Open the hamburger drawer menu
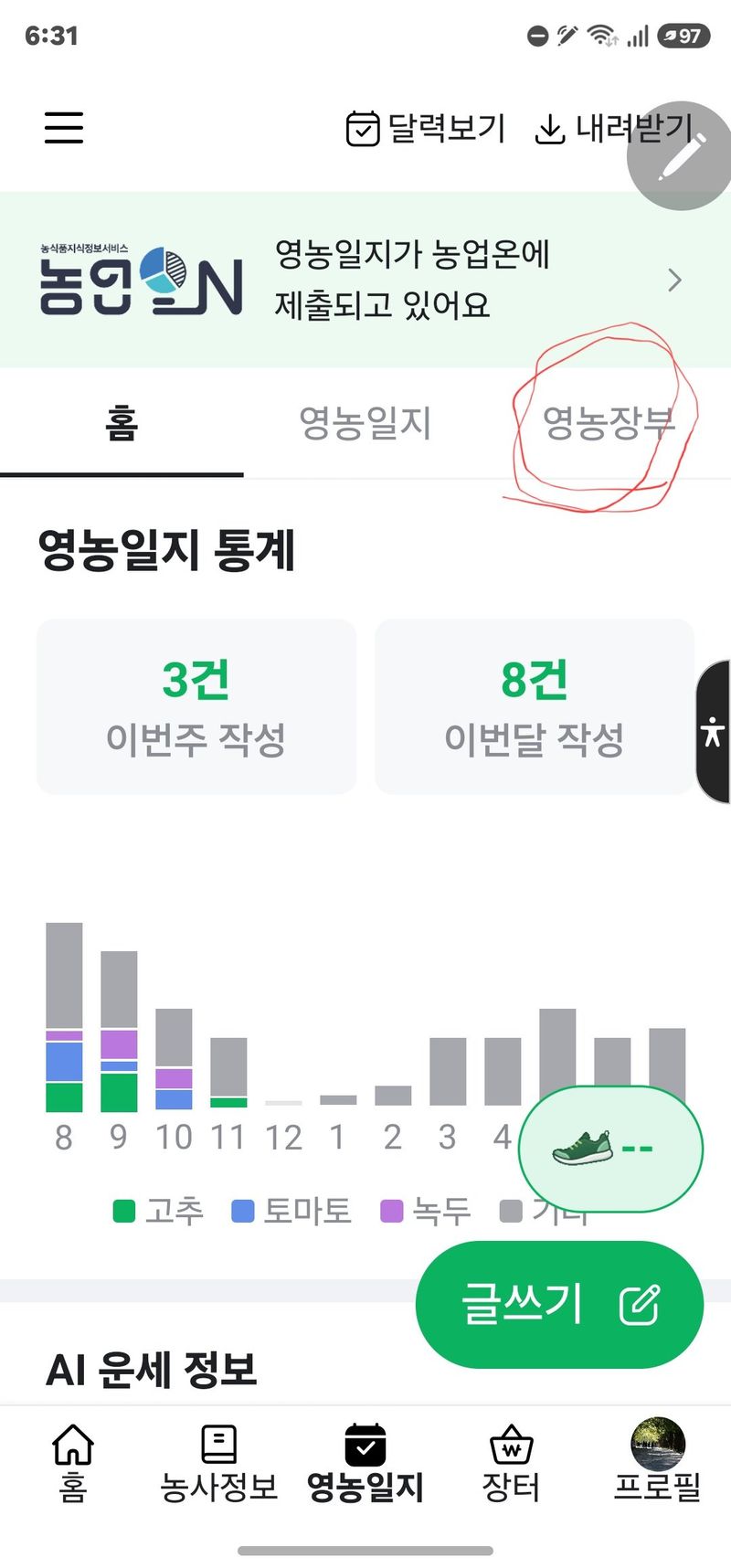The width and height of the screenshot is (731, 1568). pos(64,128)
